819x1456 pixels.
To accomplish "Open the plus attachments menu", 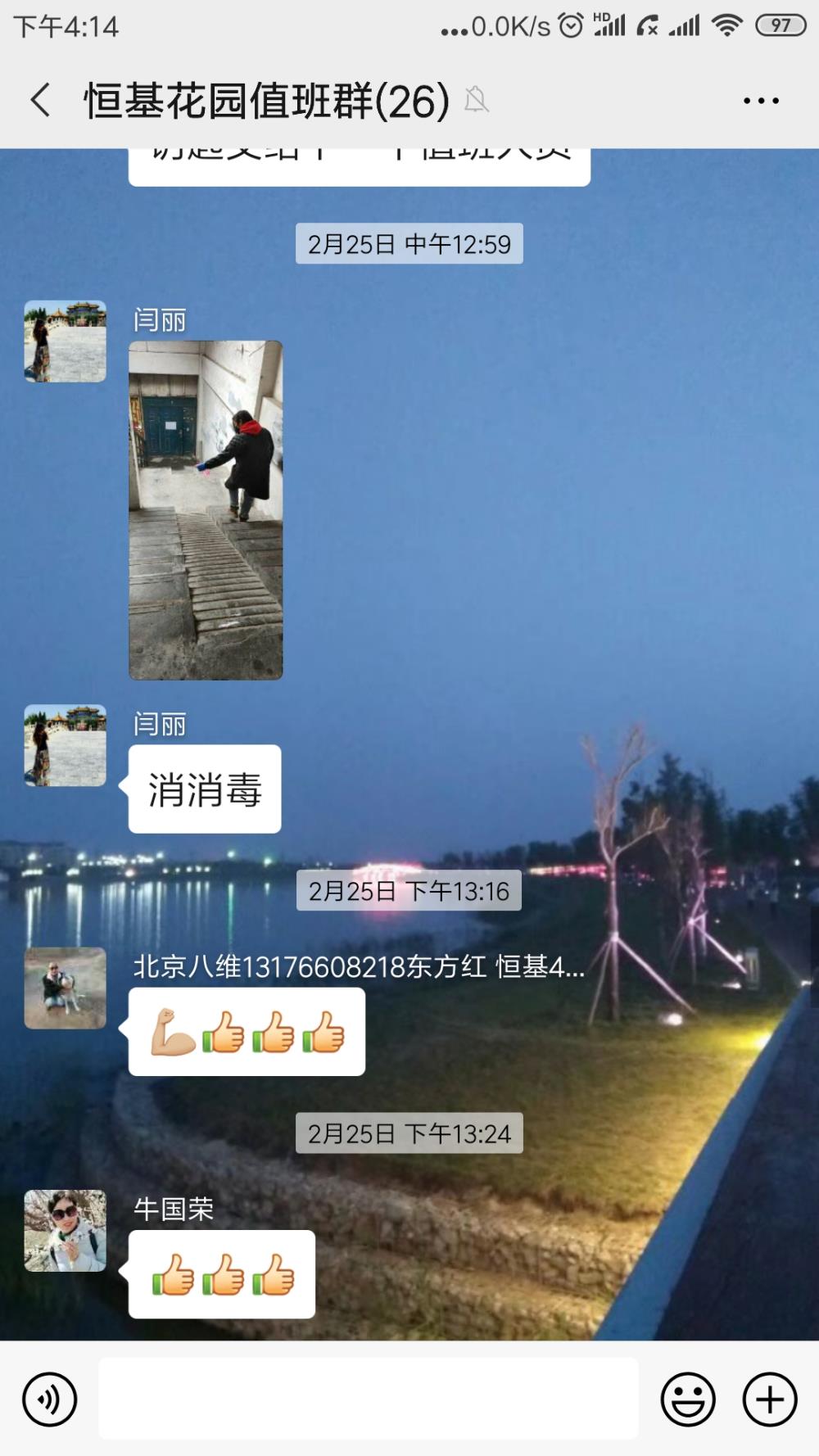I will point(770,1399).
